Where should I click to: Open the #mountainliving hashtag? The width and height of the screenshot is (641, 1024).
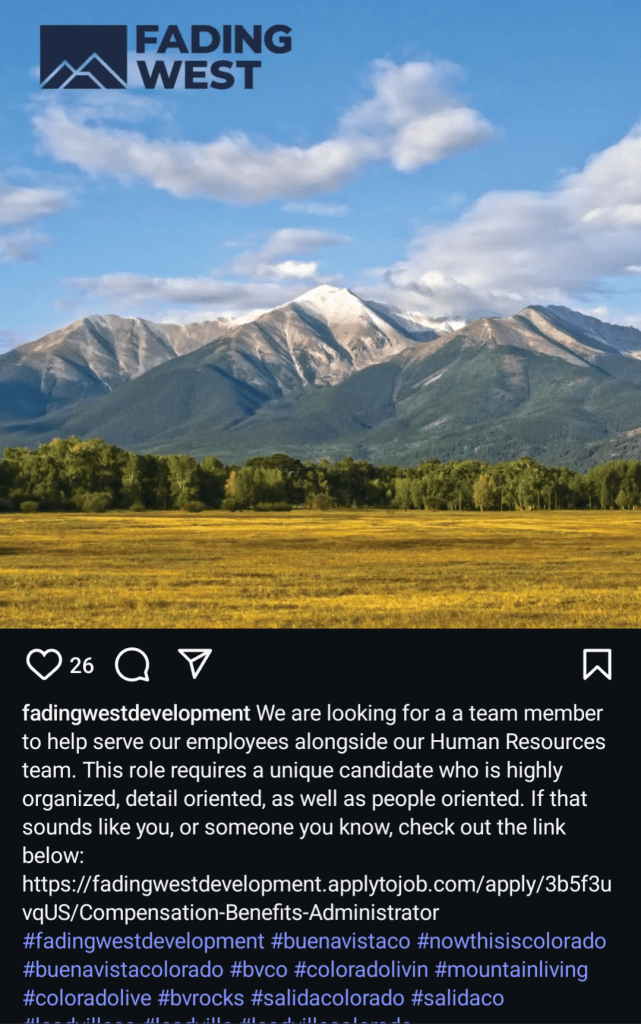click(x=511, y=970)
